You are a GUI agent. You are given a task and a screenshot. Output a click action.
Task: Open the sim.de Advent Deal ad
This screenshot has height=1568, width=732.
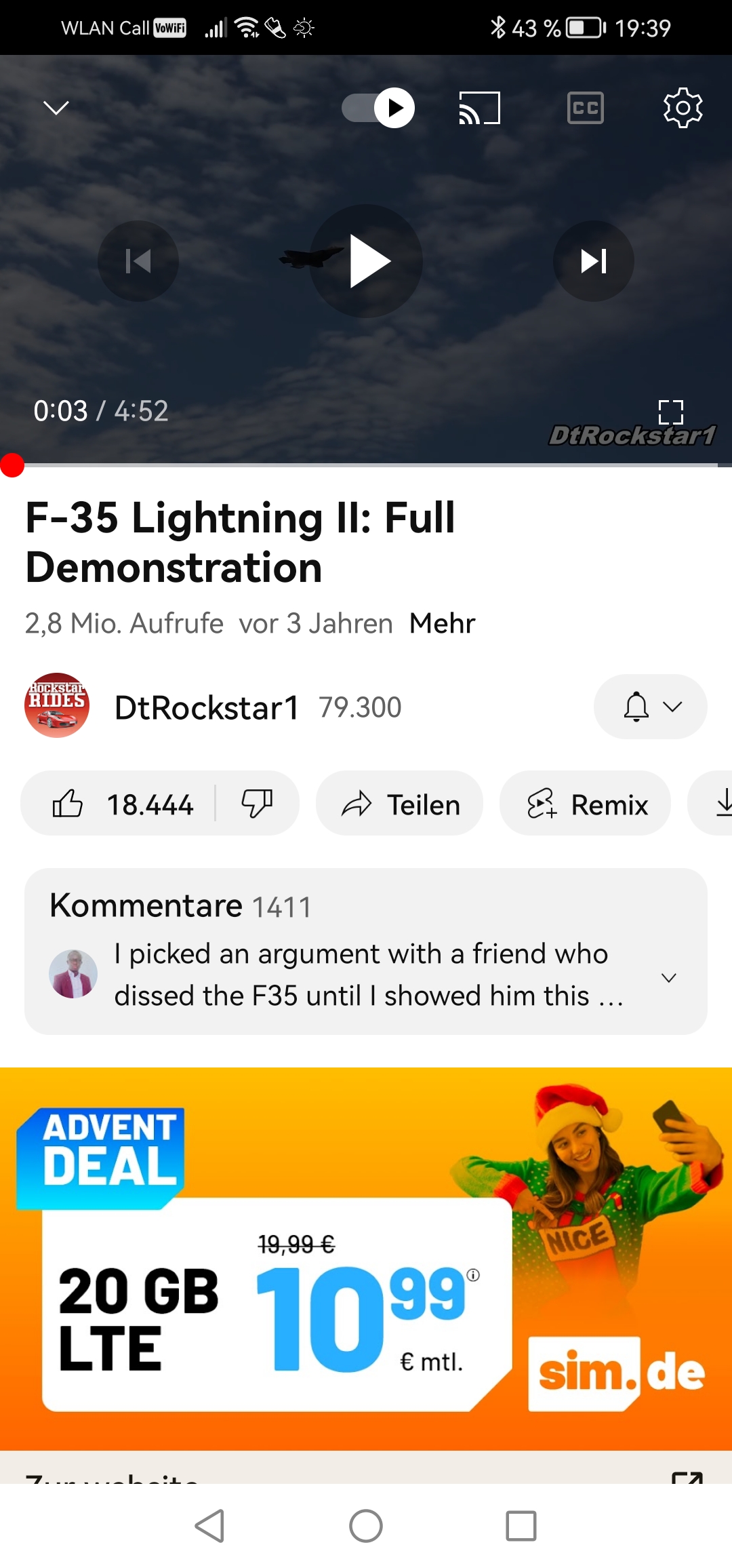[x=366, y=1259]
